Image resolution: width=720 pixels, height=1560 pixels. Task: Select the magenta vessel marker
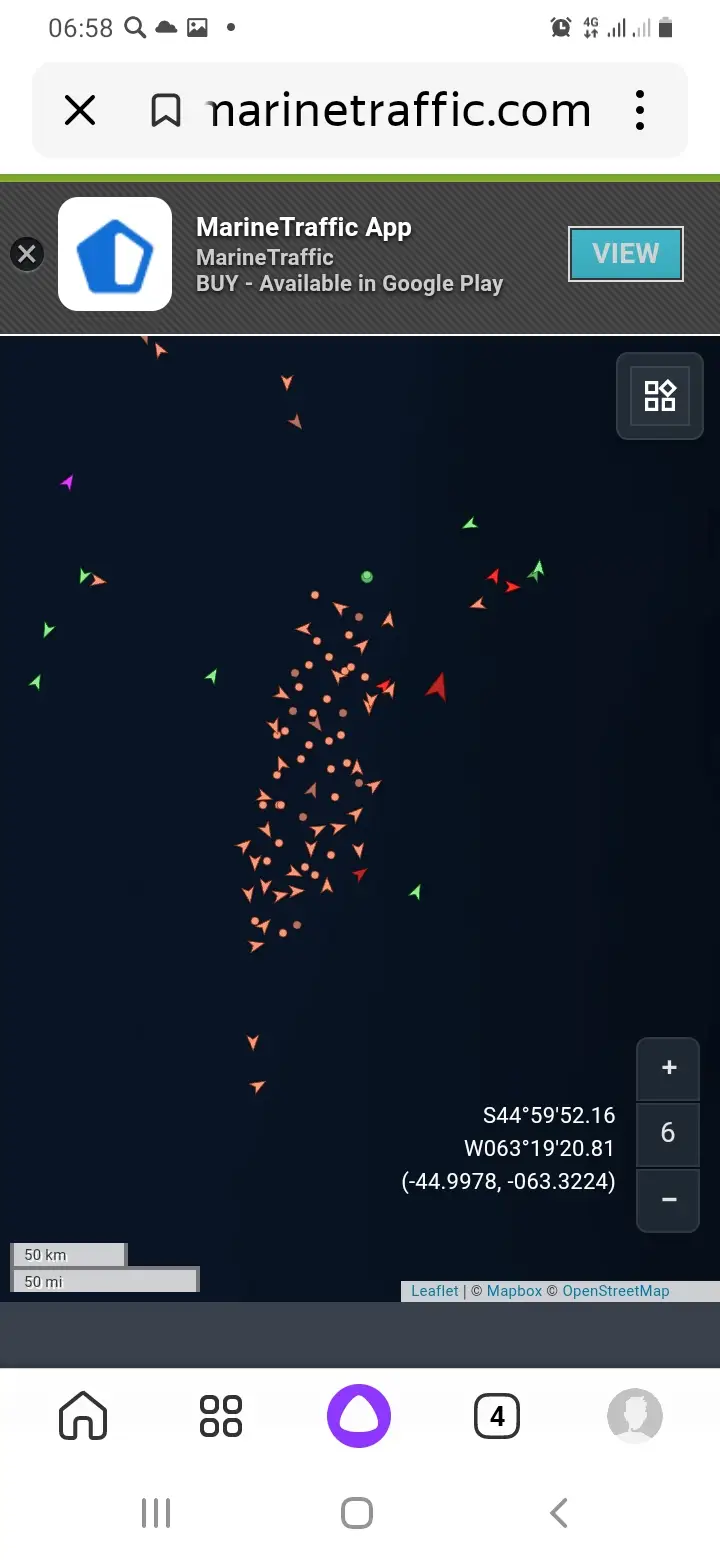pos(67,483)
